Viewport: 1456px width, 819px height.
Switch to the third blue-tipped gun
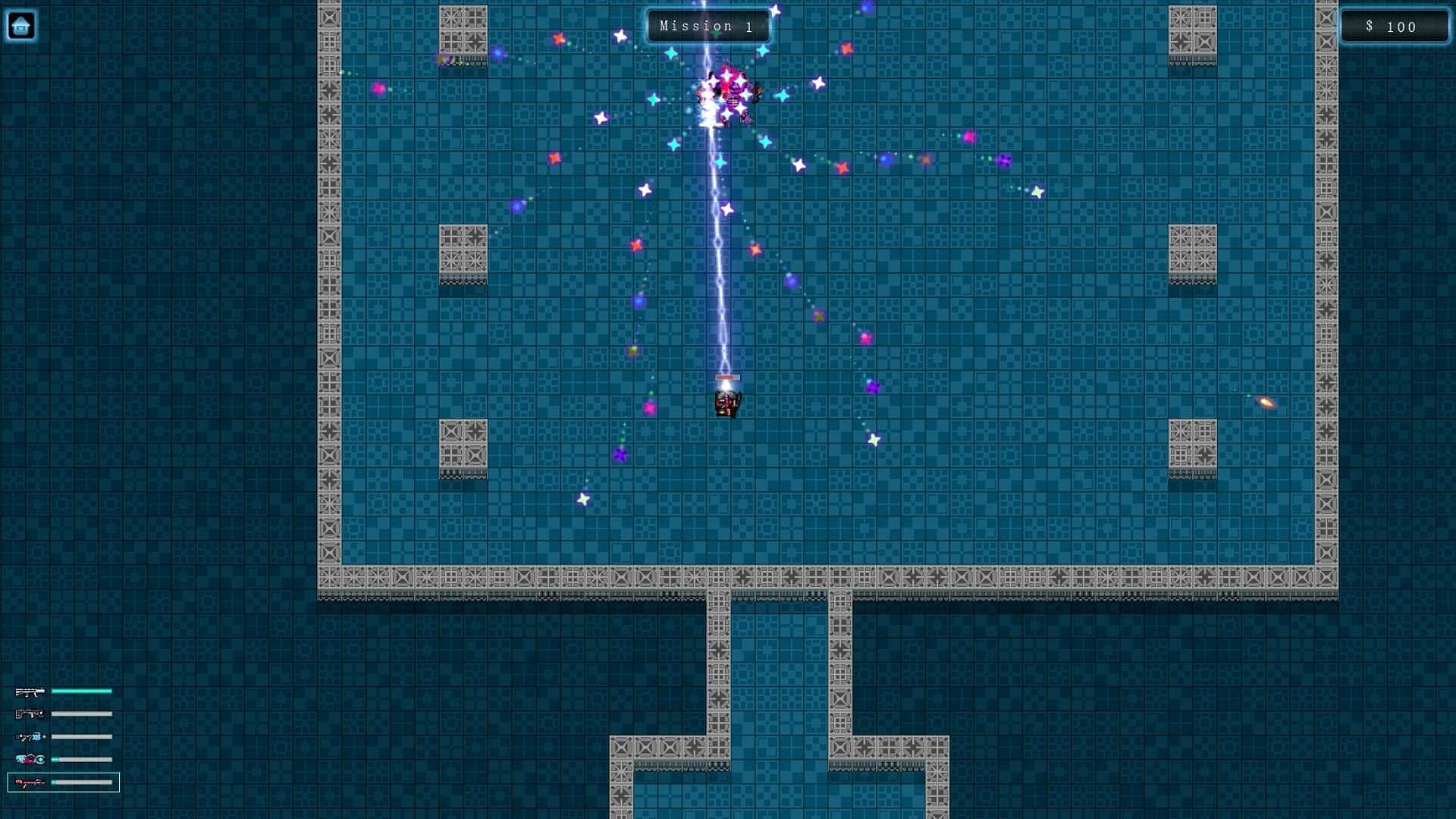tap(30, 736)
